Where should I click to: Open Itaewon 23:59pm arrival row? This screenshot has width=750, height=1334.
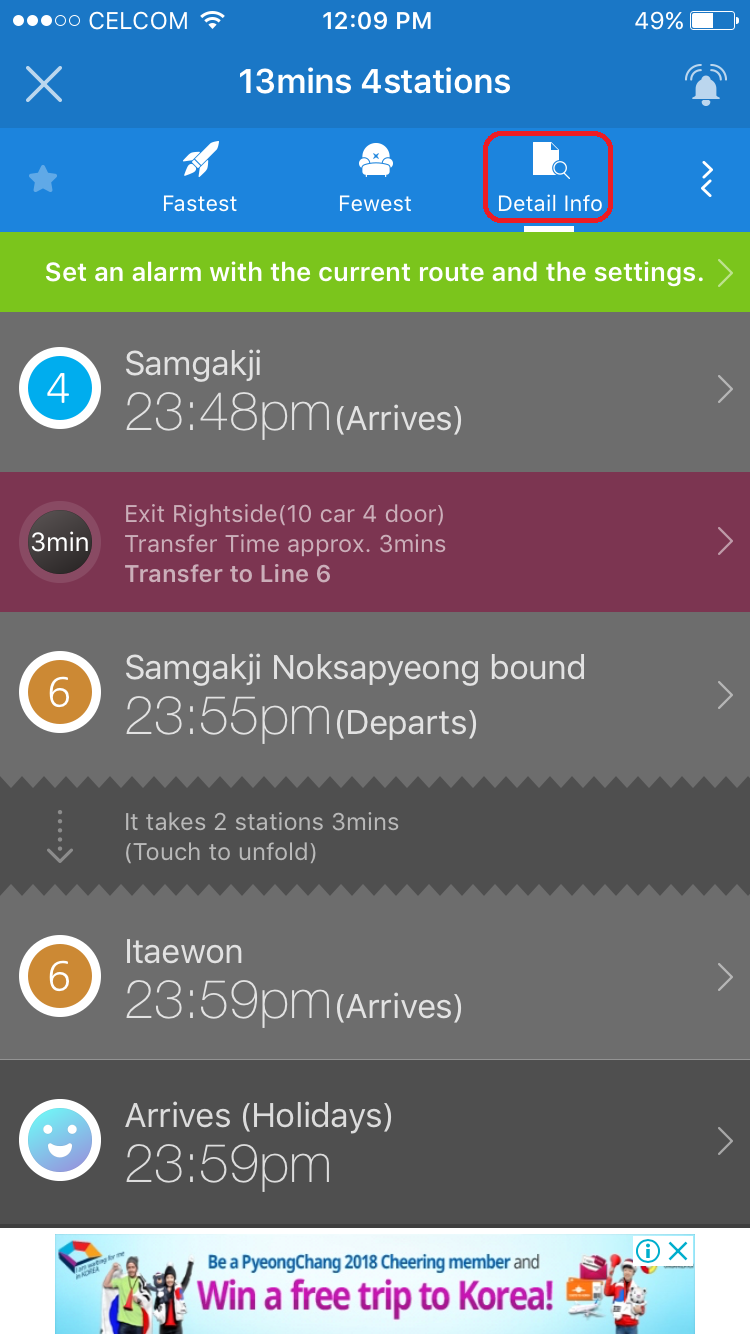pyautogui.click(x=375, y=978)
